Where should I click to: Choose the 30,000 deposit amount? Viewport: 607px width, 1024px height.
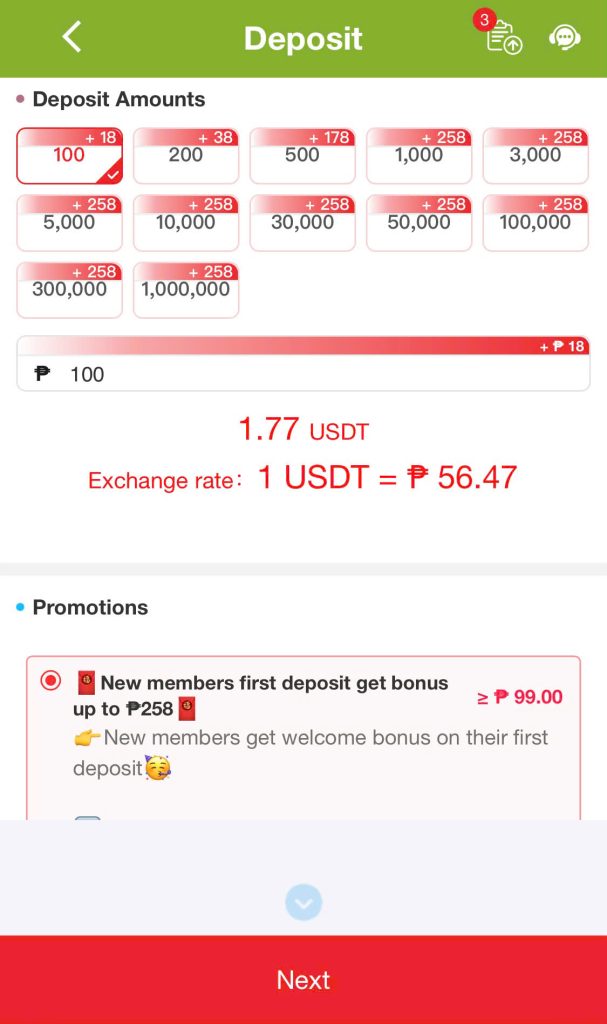coord(302,223)
